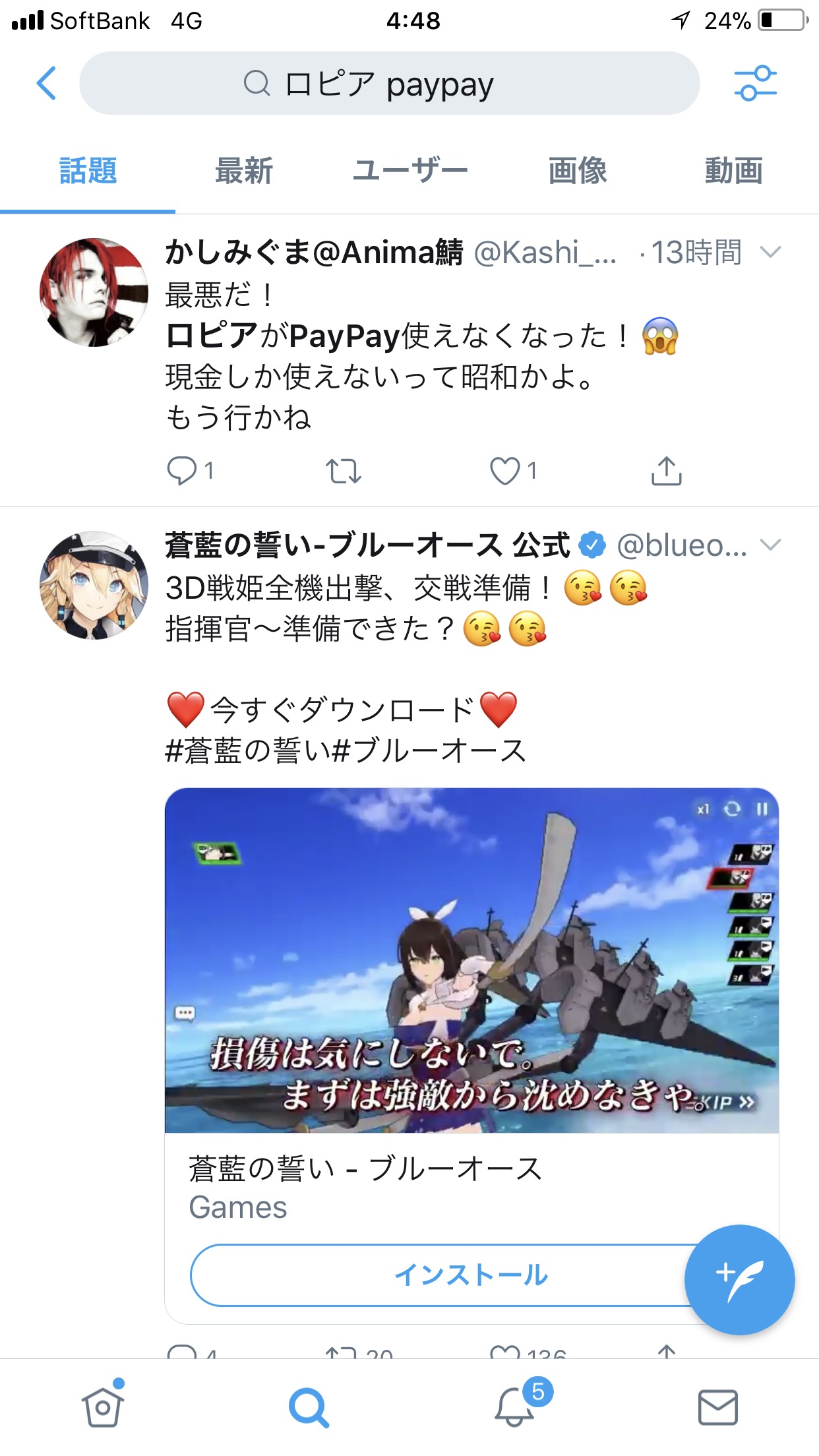The width and height of the screenshot is (819, 1456).
Task: Go back with the blue arrow
Action: [46, 83]
